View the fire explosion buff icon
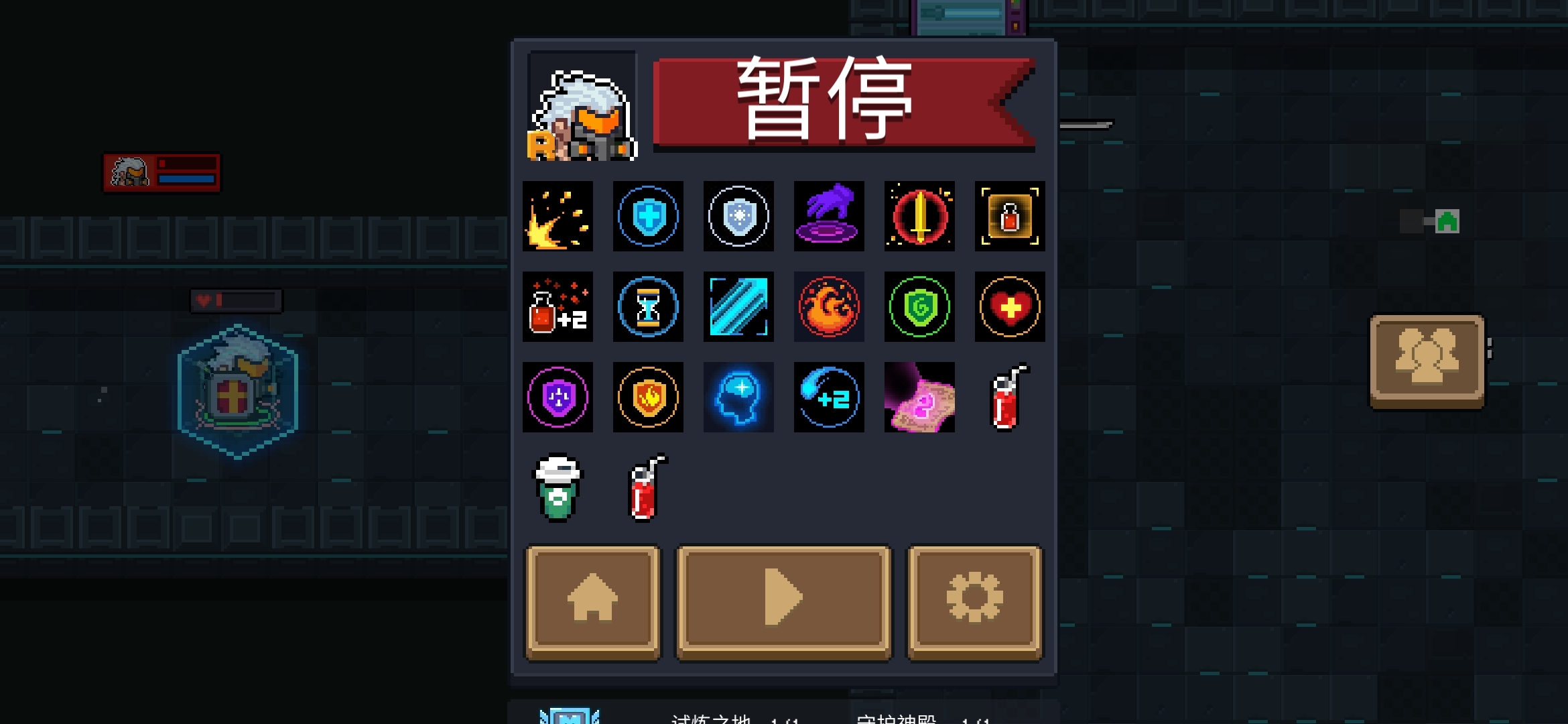 tap(558, 216)
